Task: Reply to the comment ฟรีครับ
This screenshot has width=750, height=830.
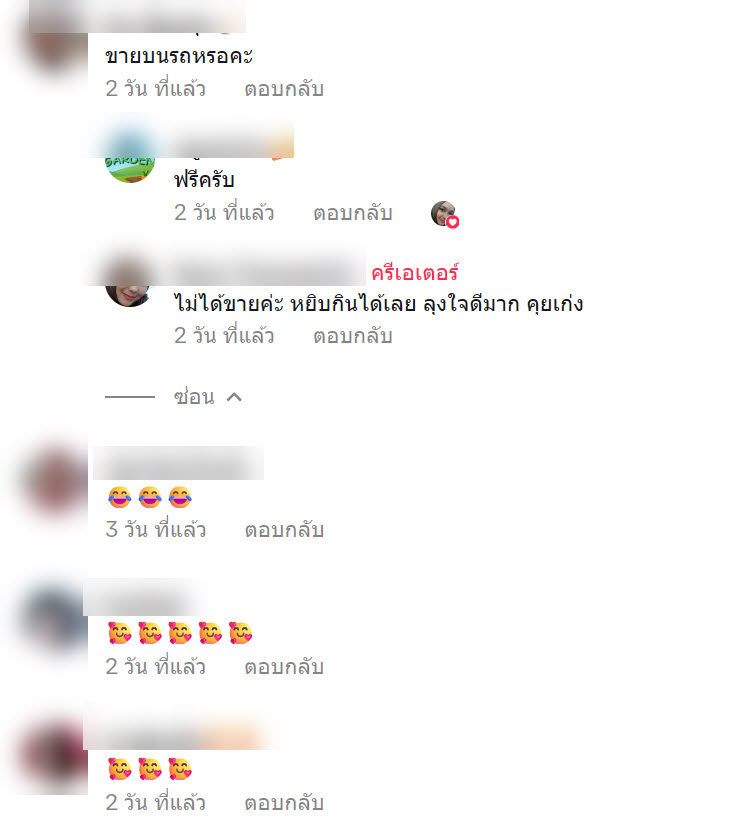Action: (x=352, y=213)
